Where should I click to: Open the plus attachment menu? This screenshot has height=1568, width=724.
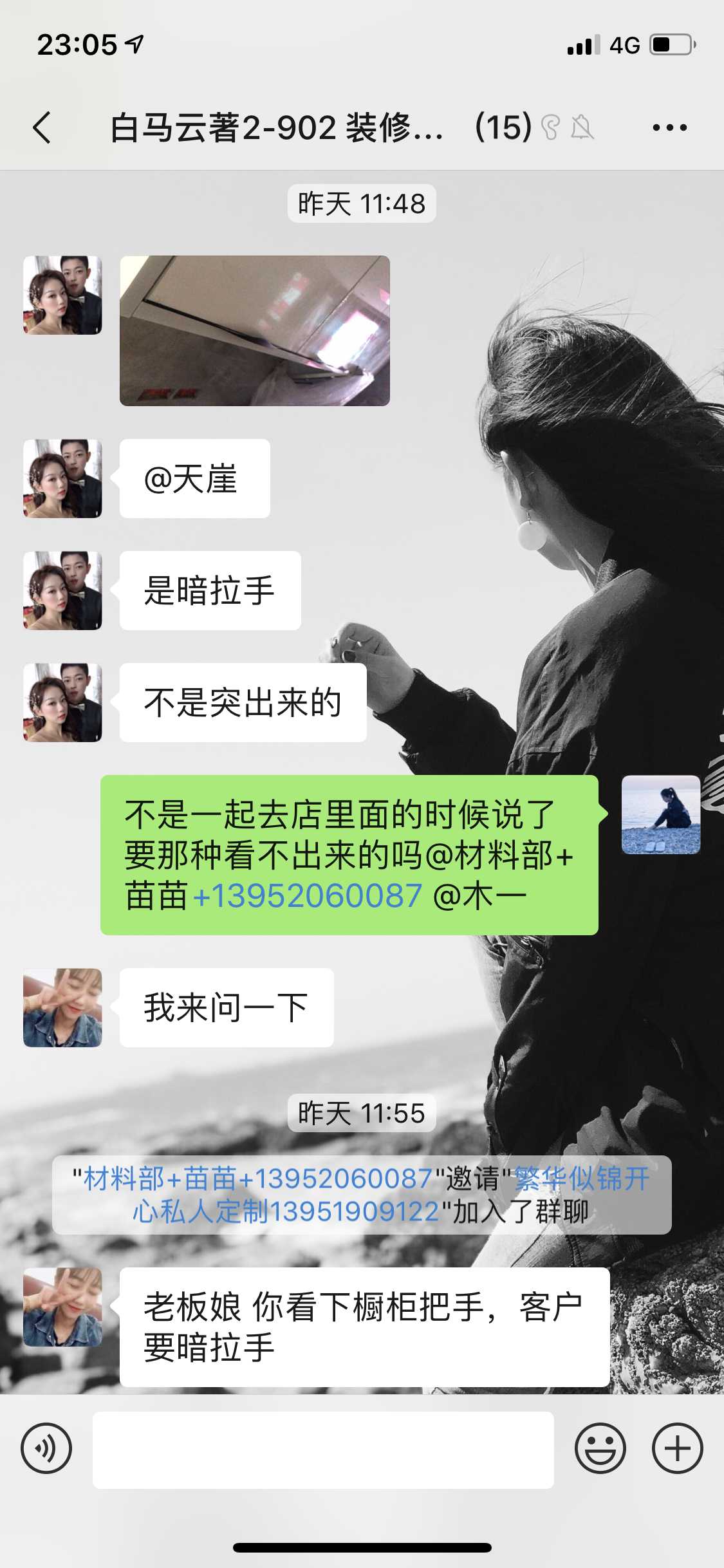coord(677,1449)
